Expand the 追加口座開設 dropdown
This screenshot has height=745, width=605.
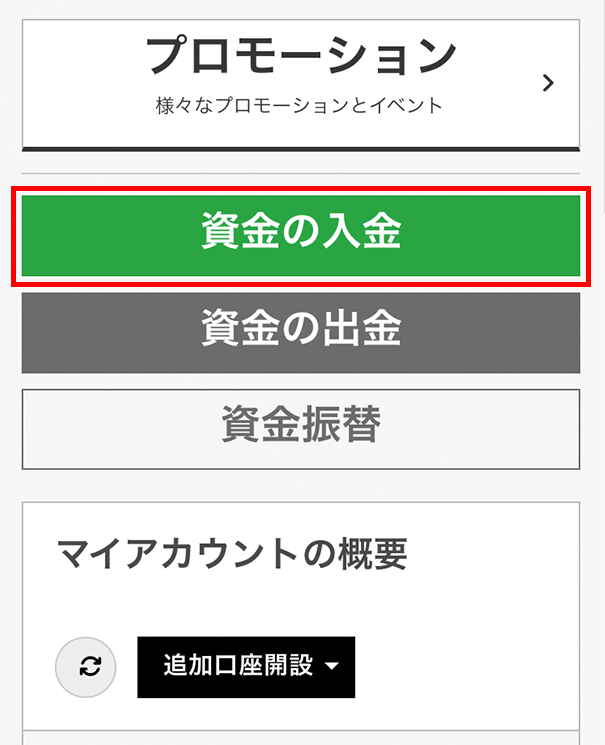[x=246, y=666]
